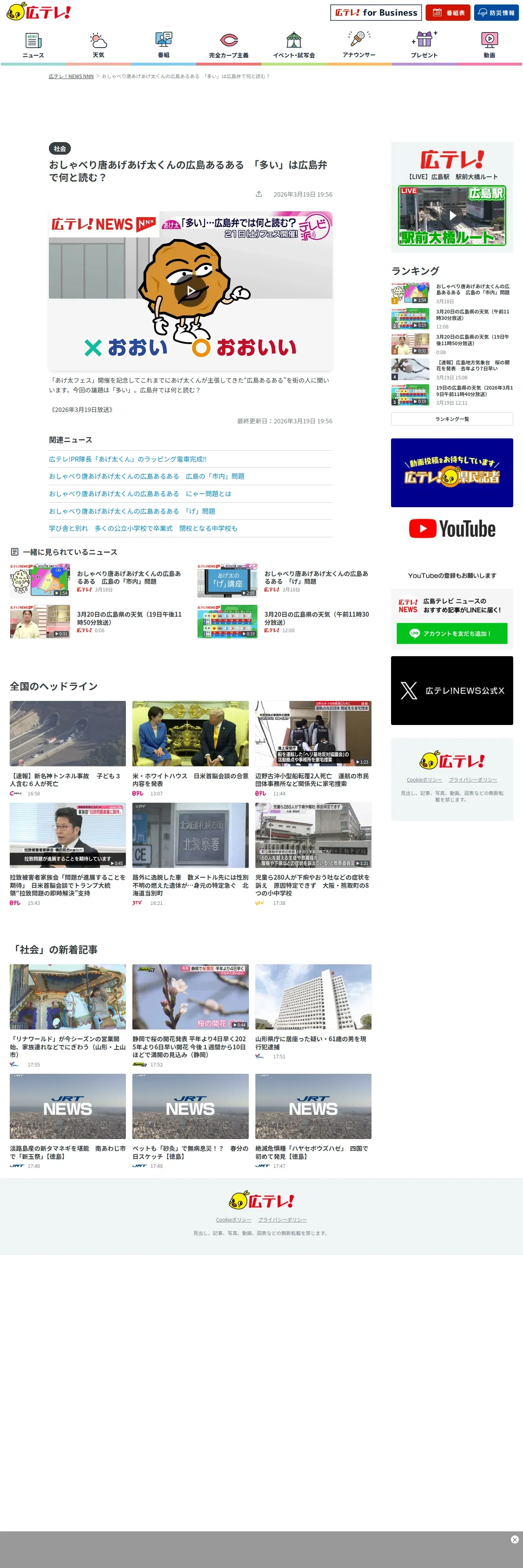The height and width of the screenshot is (1568, 523).
Task: View the full ランキング一覧
Action: (x=452, y=419)
